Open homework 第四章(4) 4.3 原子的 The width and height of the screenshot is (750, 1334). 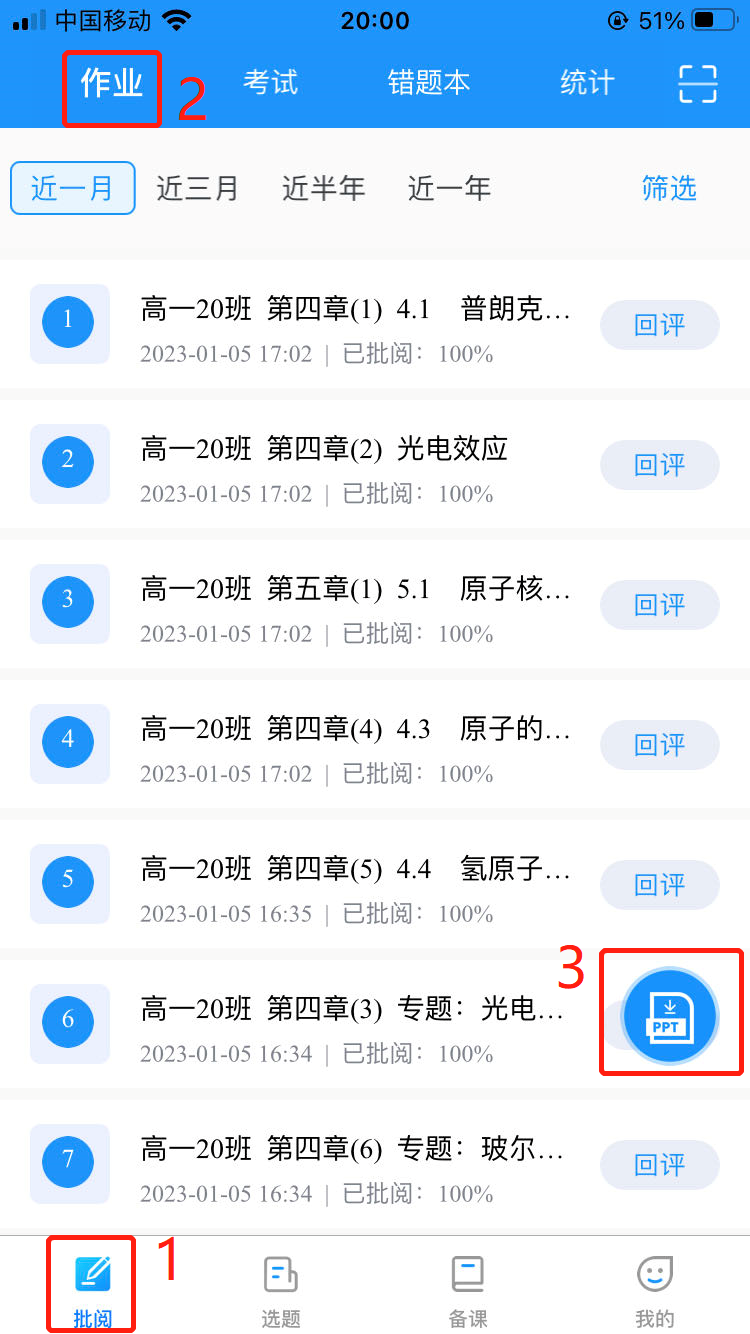tap(355, 745)
